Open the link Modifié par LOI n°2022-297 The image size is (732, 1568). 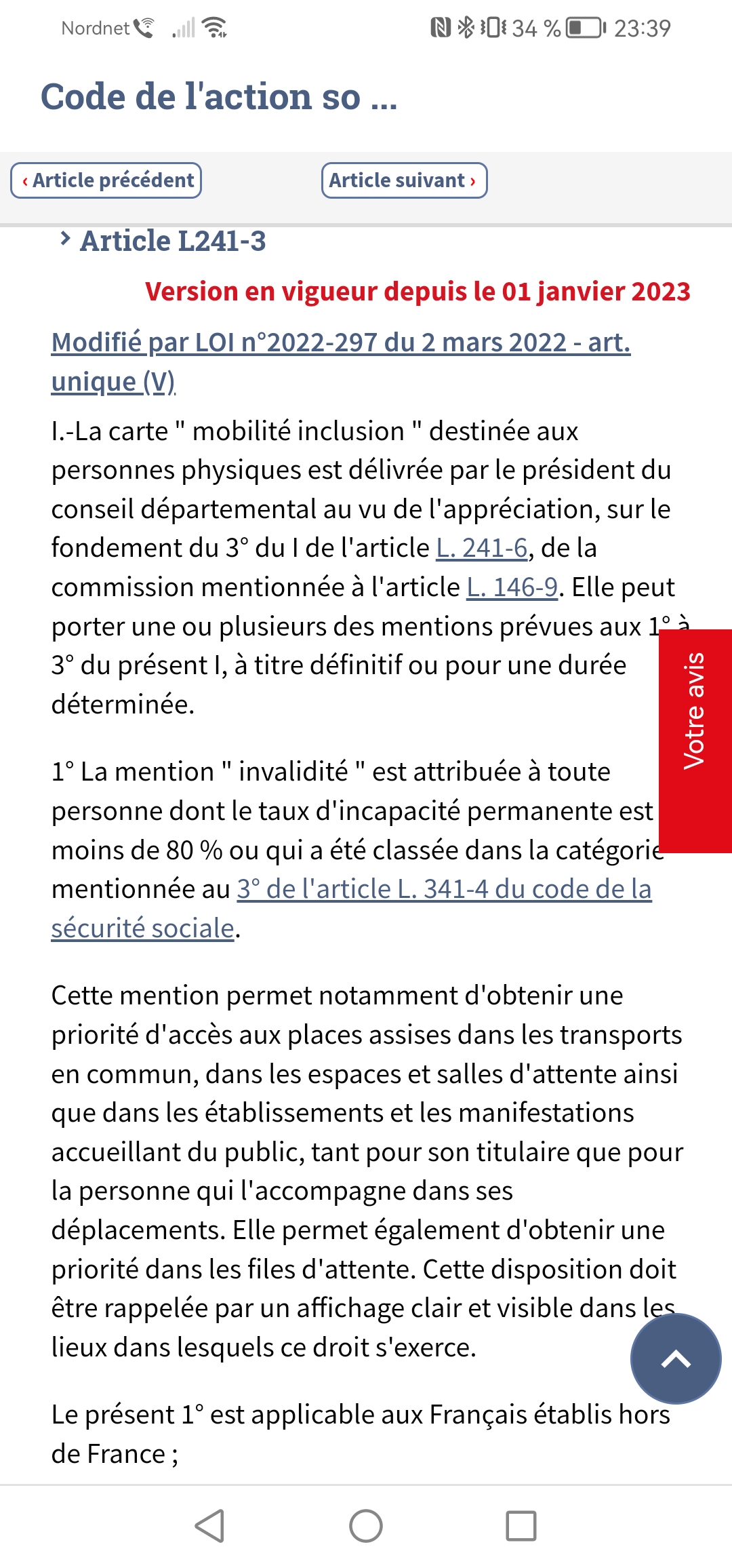(341, 361)
